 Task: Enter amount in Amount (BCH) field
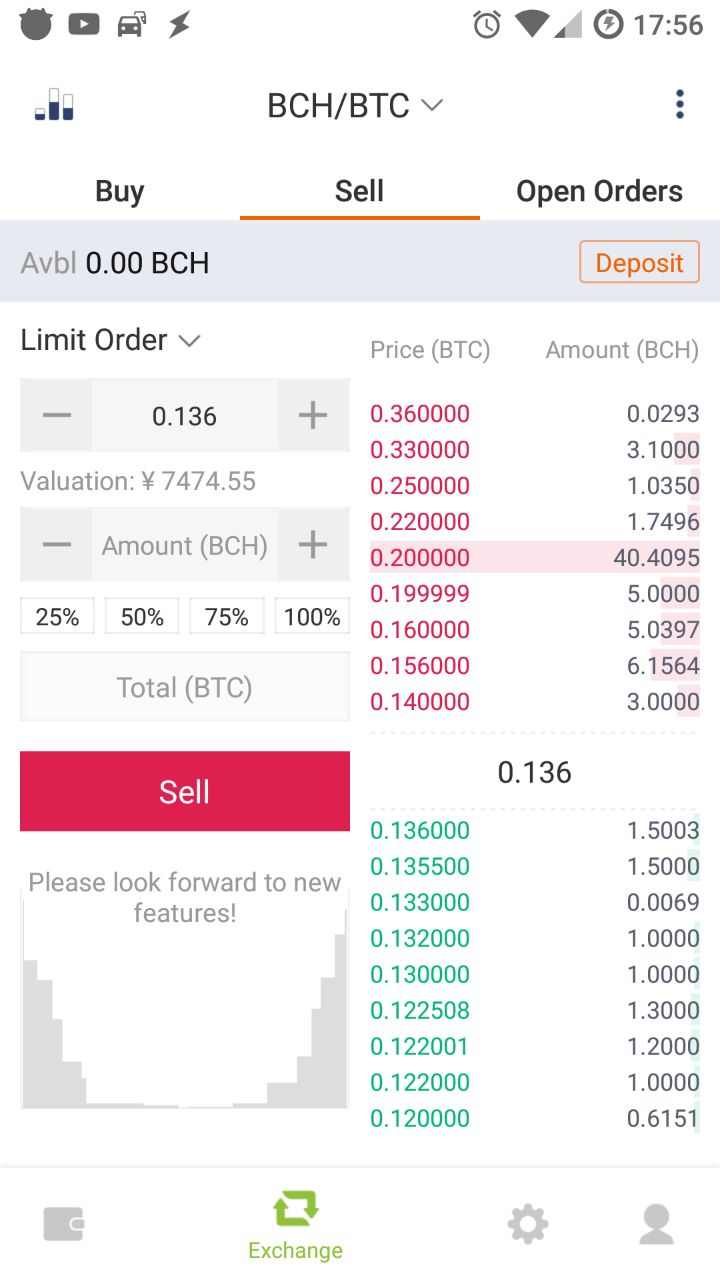point(185,545)
